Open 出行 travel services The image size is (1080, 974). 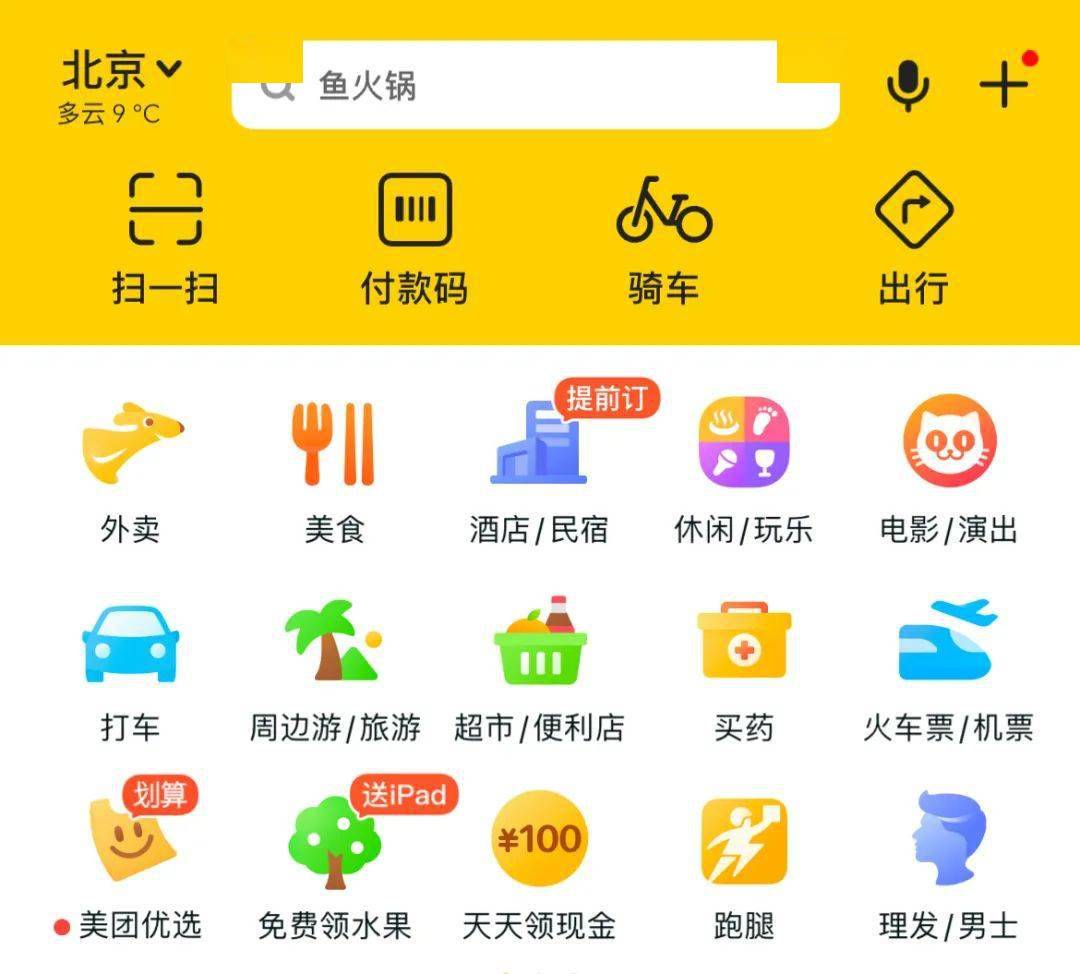click(x=913, y=238)
